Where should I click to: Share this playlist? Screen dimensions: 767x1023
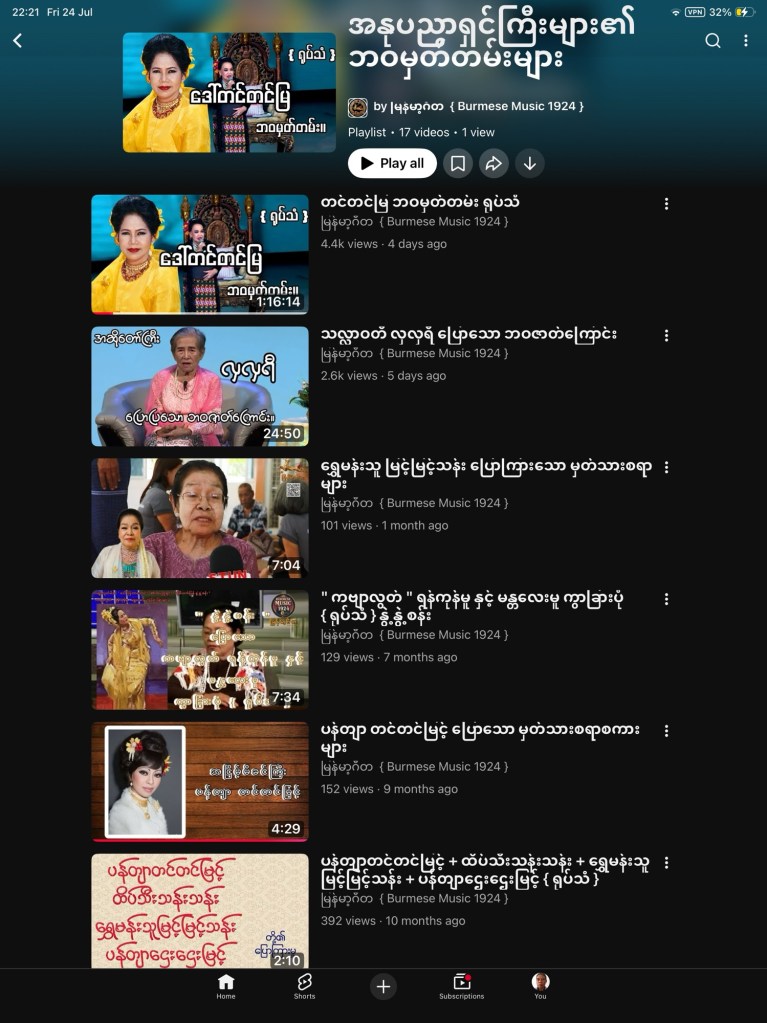pyautogui.click(x=494, y=163)
